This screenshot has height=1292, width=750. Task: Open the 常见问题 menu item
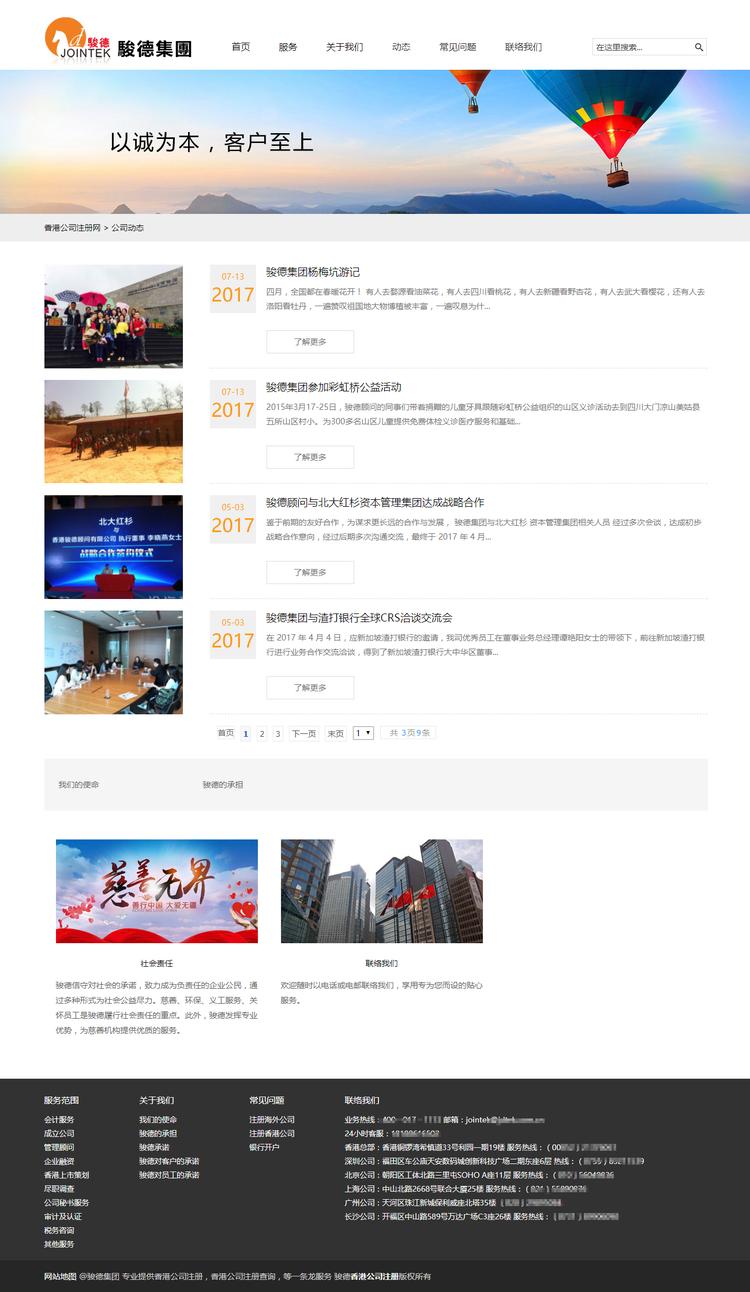[x=457, y=46]
